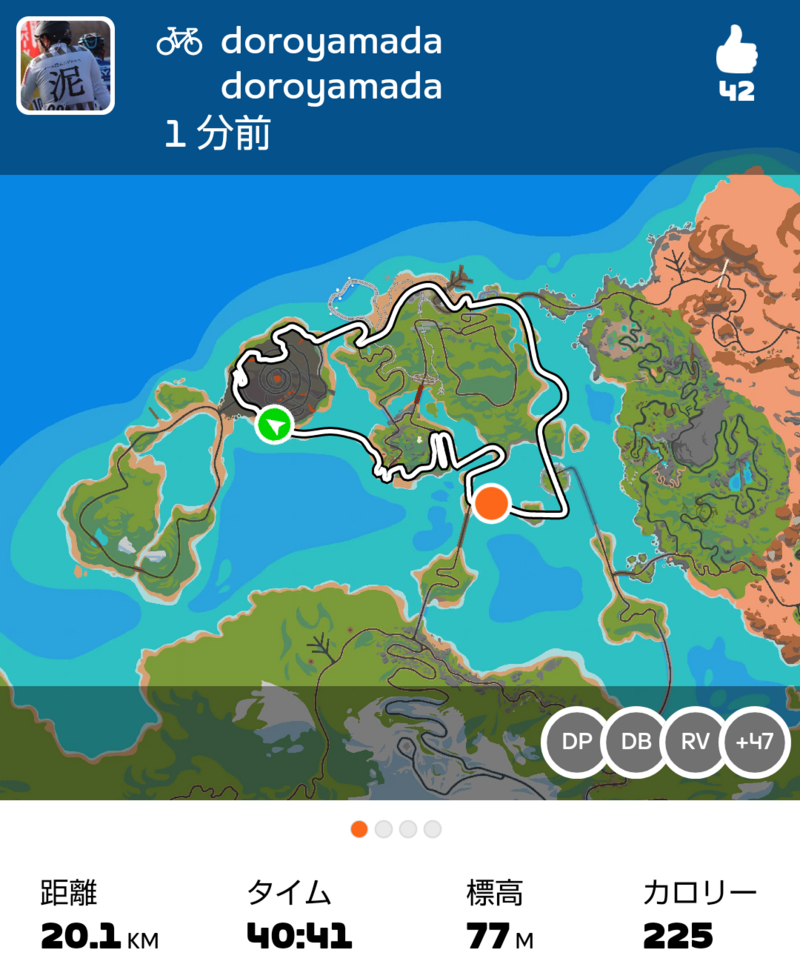Go to the second page dot
Viewport: 800px width, 967px height.
click(384, 829)
